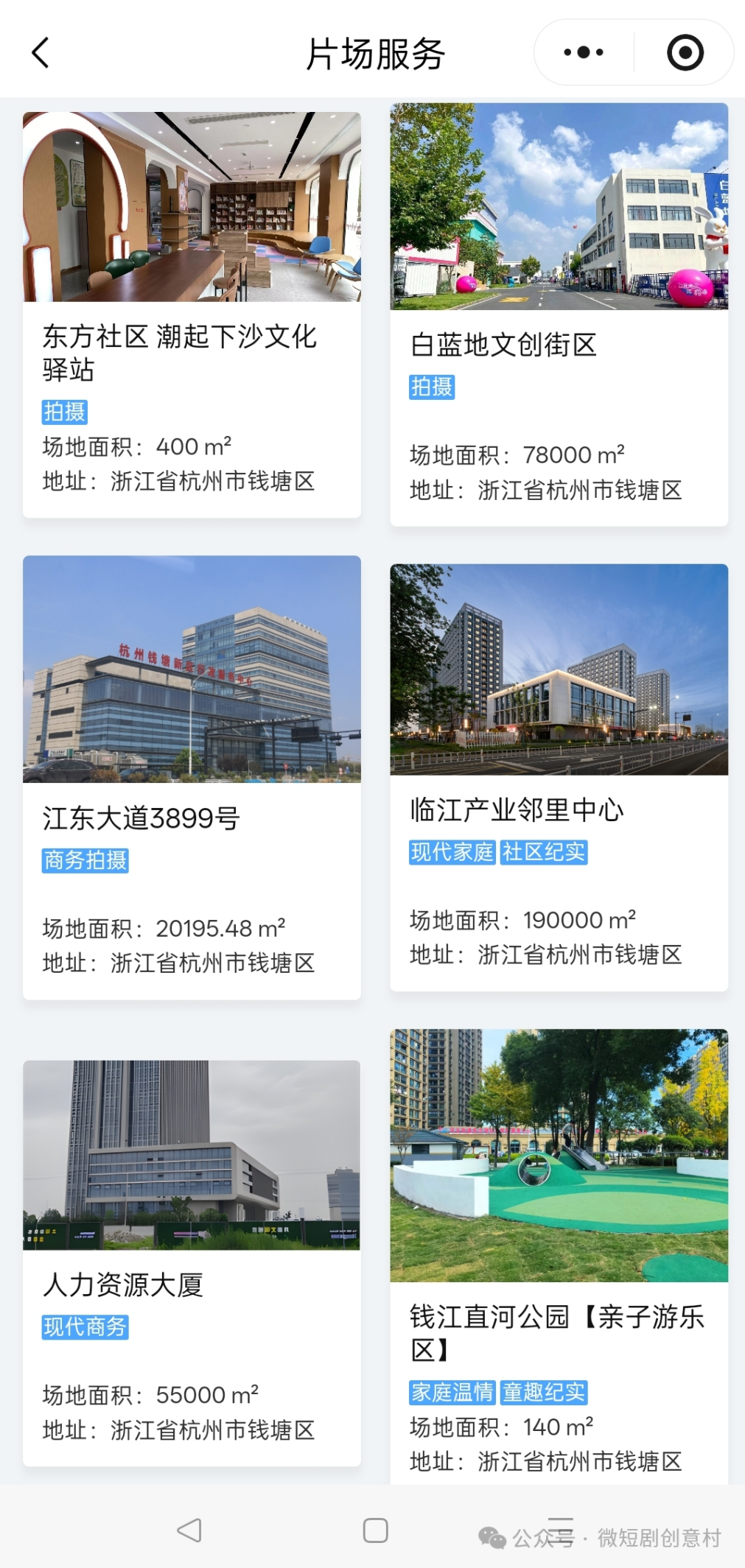This screenshot has width=745, height=1568.
Task: Go back from 片场服务 page
Action: [41, 53]
